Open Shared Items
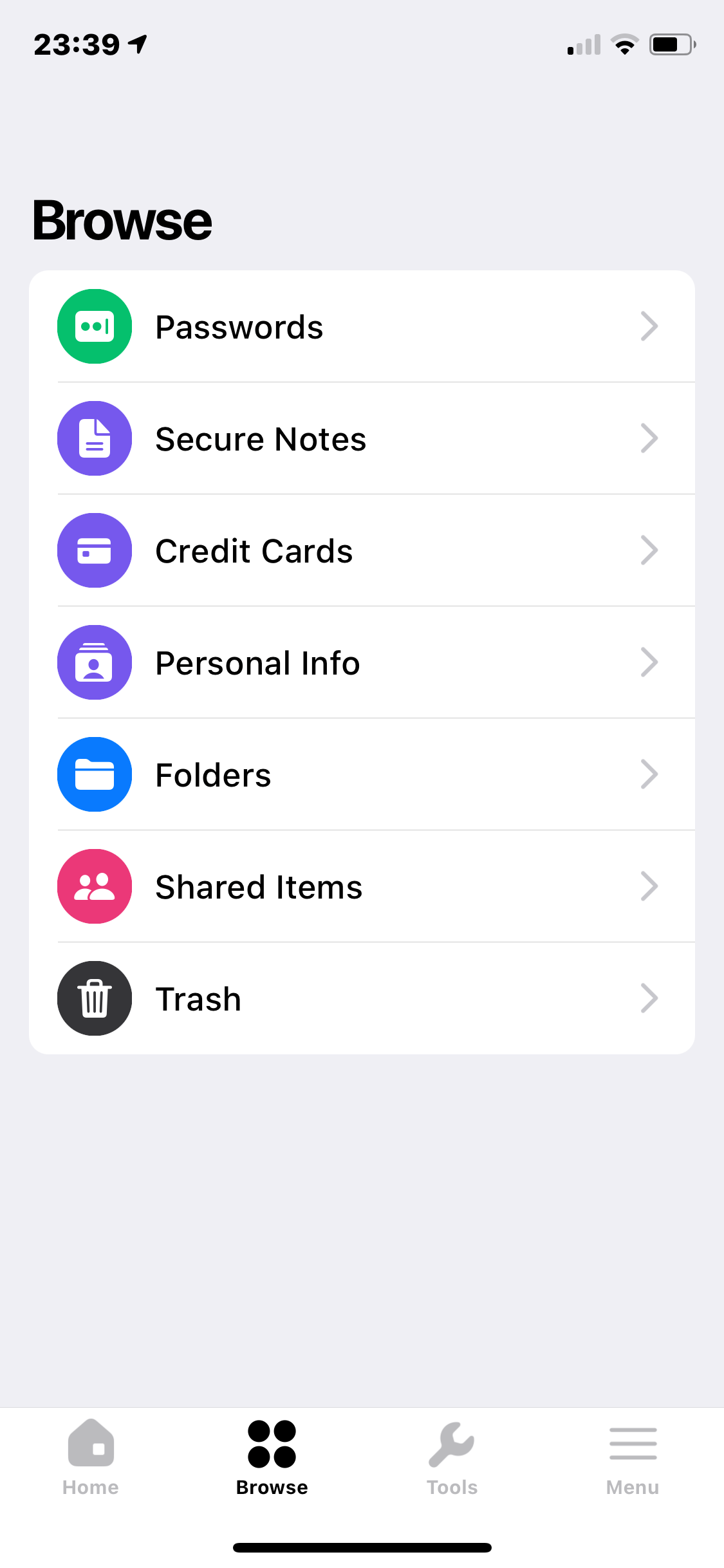 tap(362, 887)
